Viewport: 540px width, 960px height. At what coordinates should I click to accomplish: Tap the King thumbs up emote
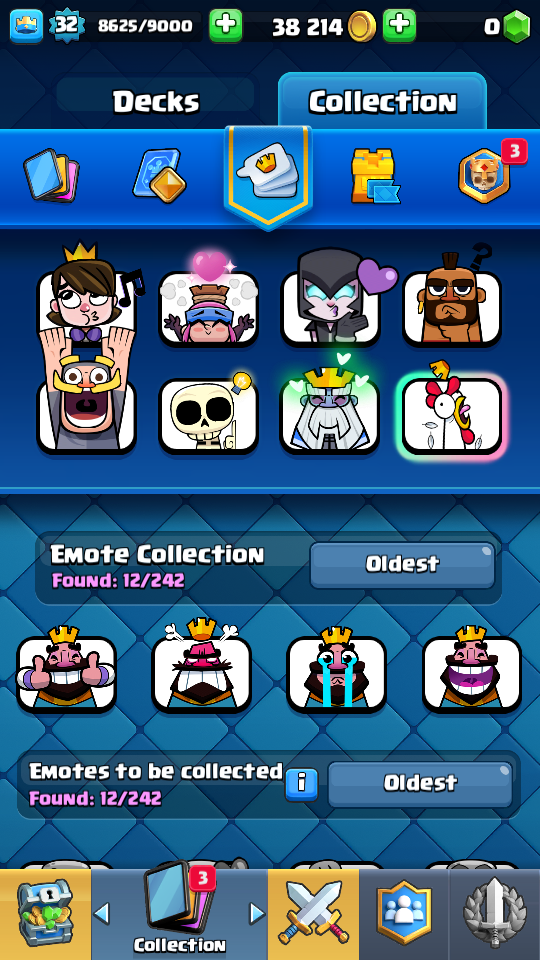point(66,670)
